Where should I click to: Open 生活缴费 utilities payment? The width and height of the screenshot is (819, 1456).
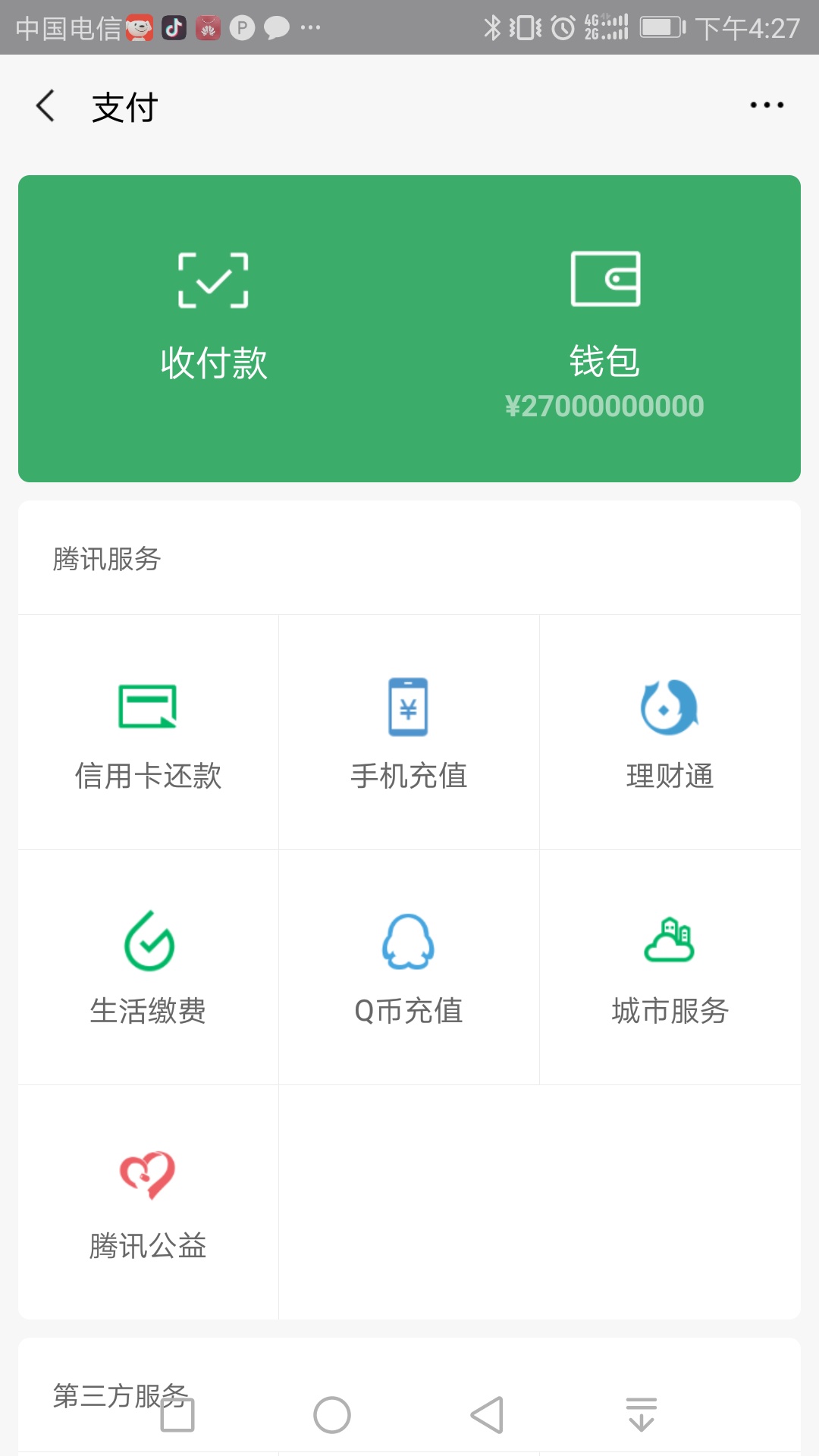click(x=149, y=968)
